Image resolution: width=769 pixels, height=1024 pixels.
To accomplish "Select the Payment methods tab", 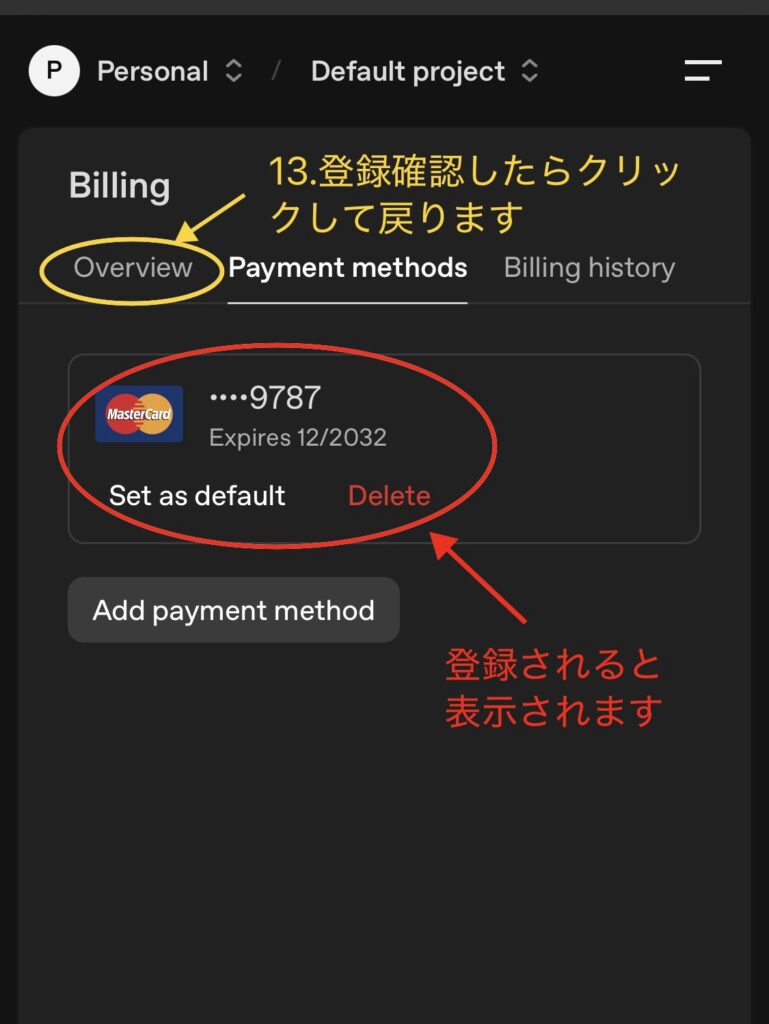I will 347,268.
